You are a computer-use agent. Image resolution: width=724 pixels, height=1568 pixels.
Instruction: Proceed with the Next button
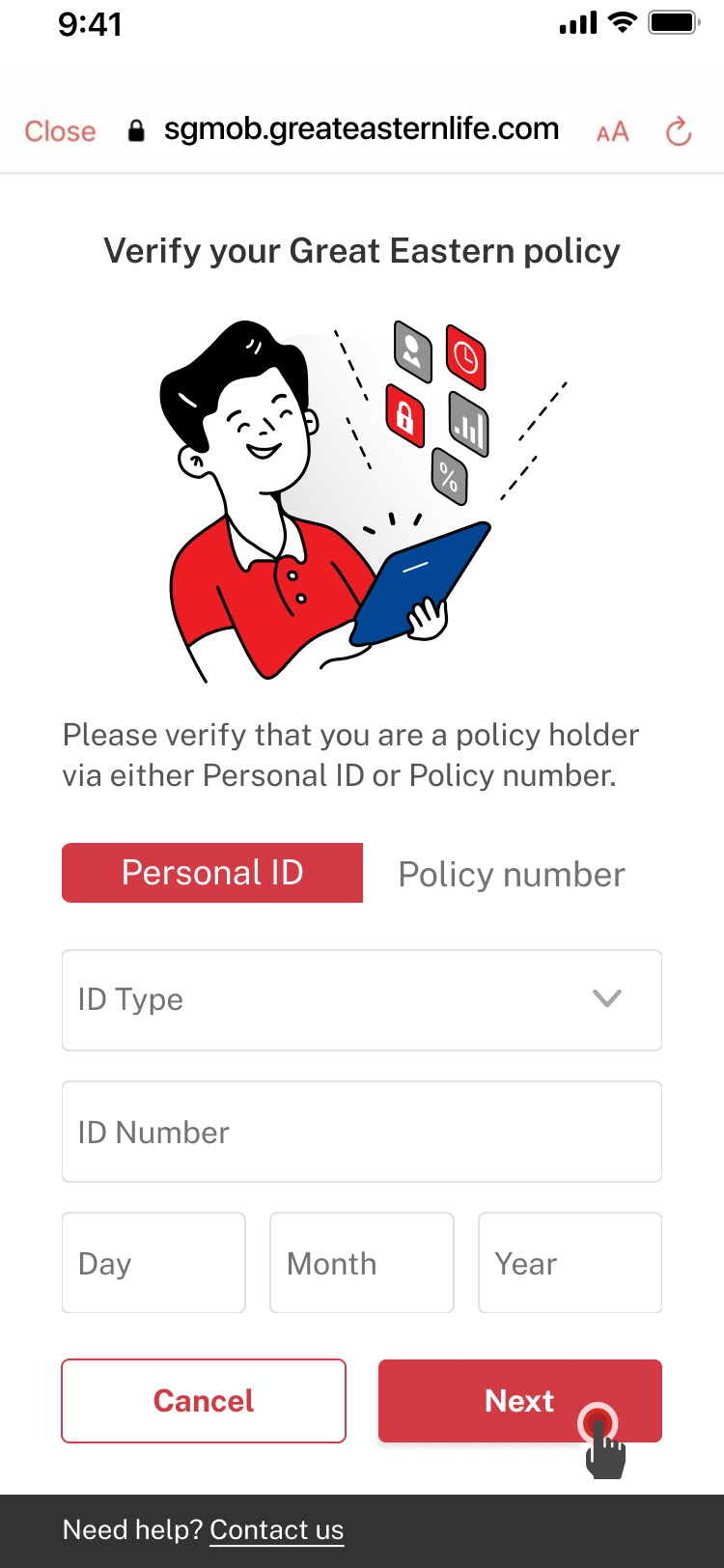519,1401
